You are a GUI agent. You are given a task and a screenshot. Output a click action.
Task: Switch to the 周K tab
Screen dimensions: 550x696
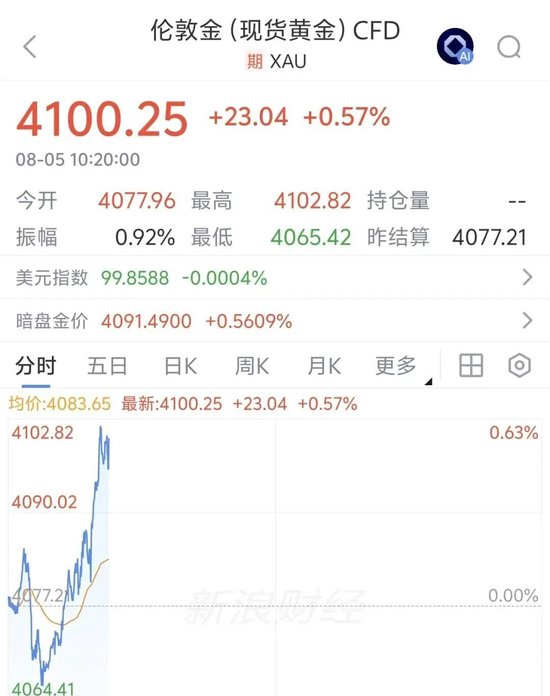(x=252, y=366)
